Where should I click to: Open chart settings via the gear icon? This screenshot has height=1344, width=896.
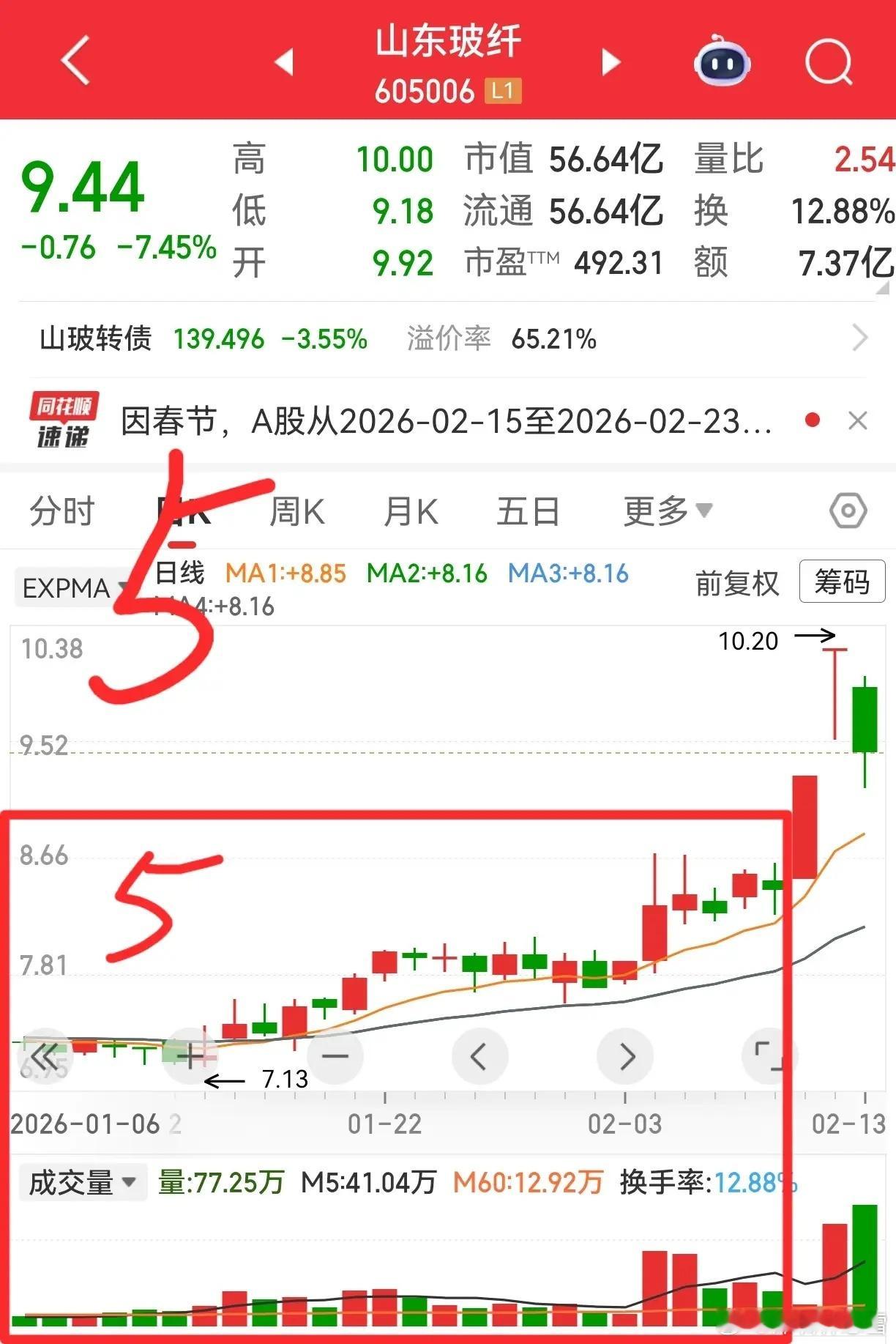[847, 511]
